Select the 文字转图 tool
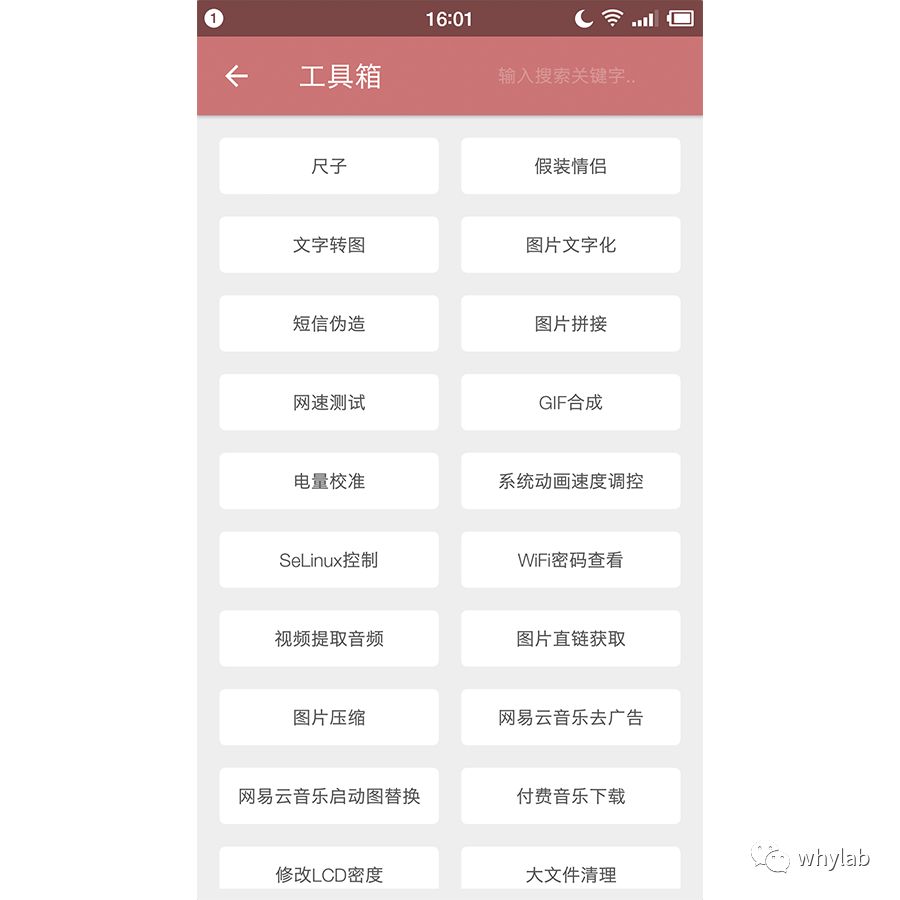 (x=329, y=245)
